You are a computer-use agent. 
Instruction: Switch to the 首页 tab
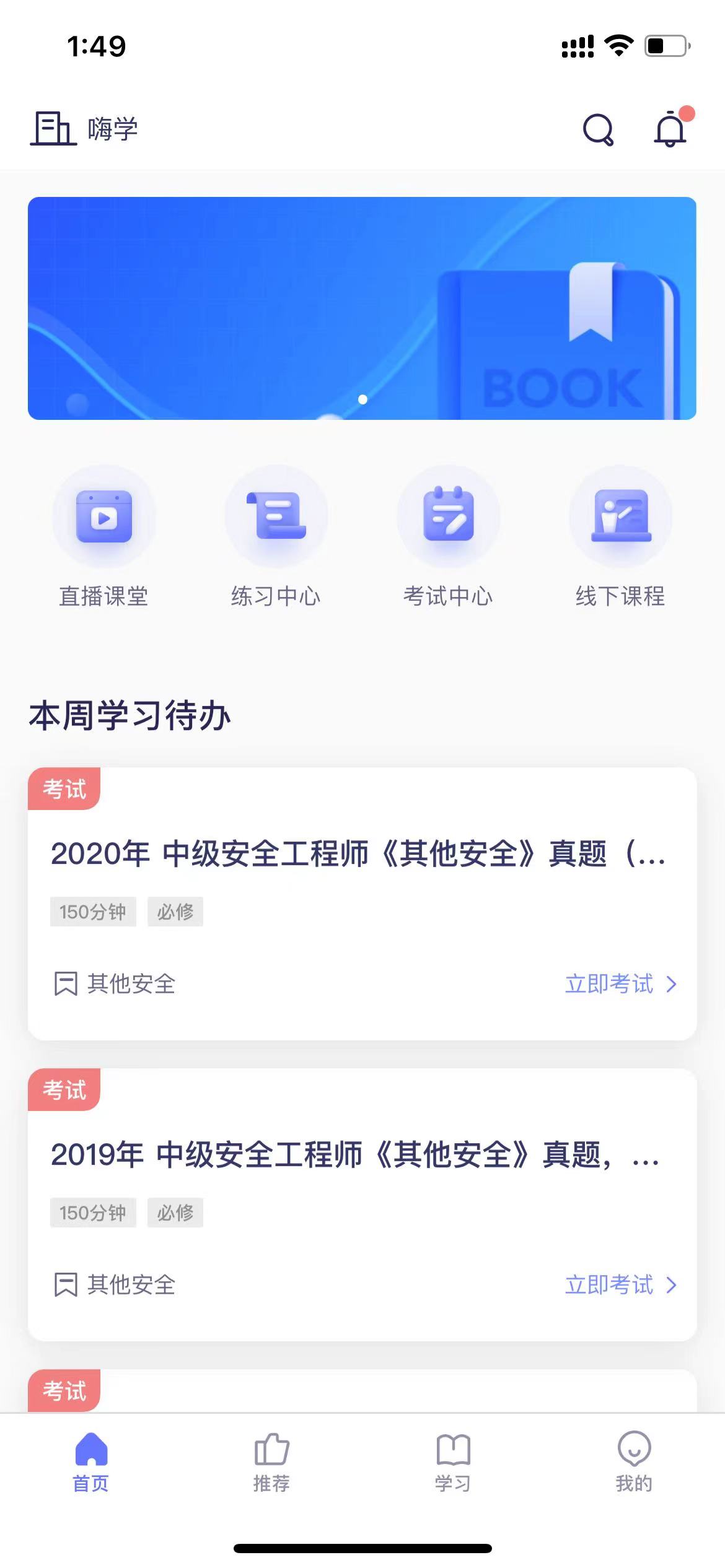click(91, 1463)
